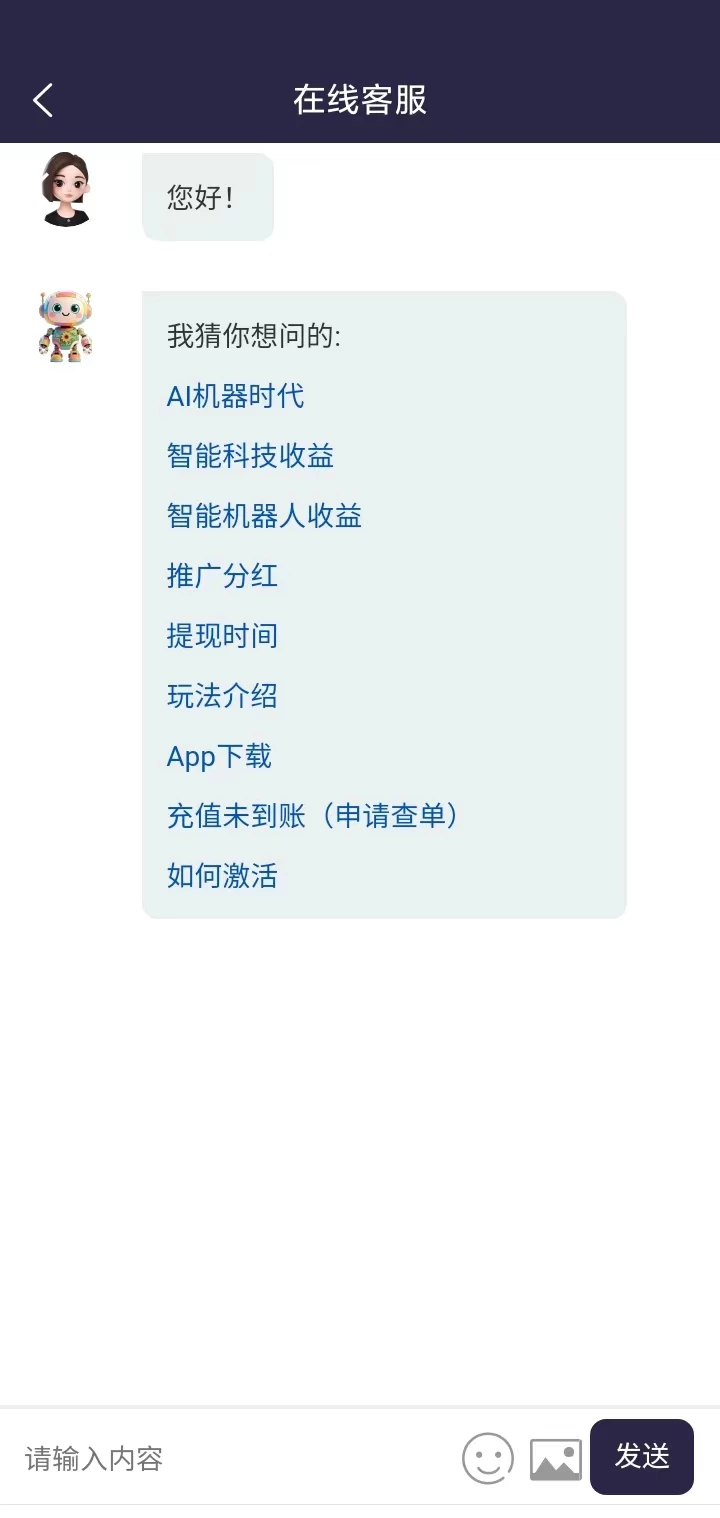Viewport: 720px width, 1518px height.
Task: Open the 智能机器人收益 question
Action: point(265,515)
